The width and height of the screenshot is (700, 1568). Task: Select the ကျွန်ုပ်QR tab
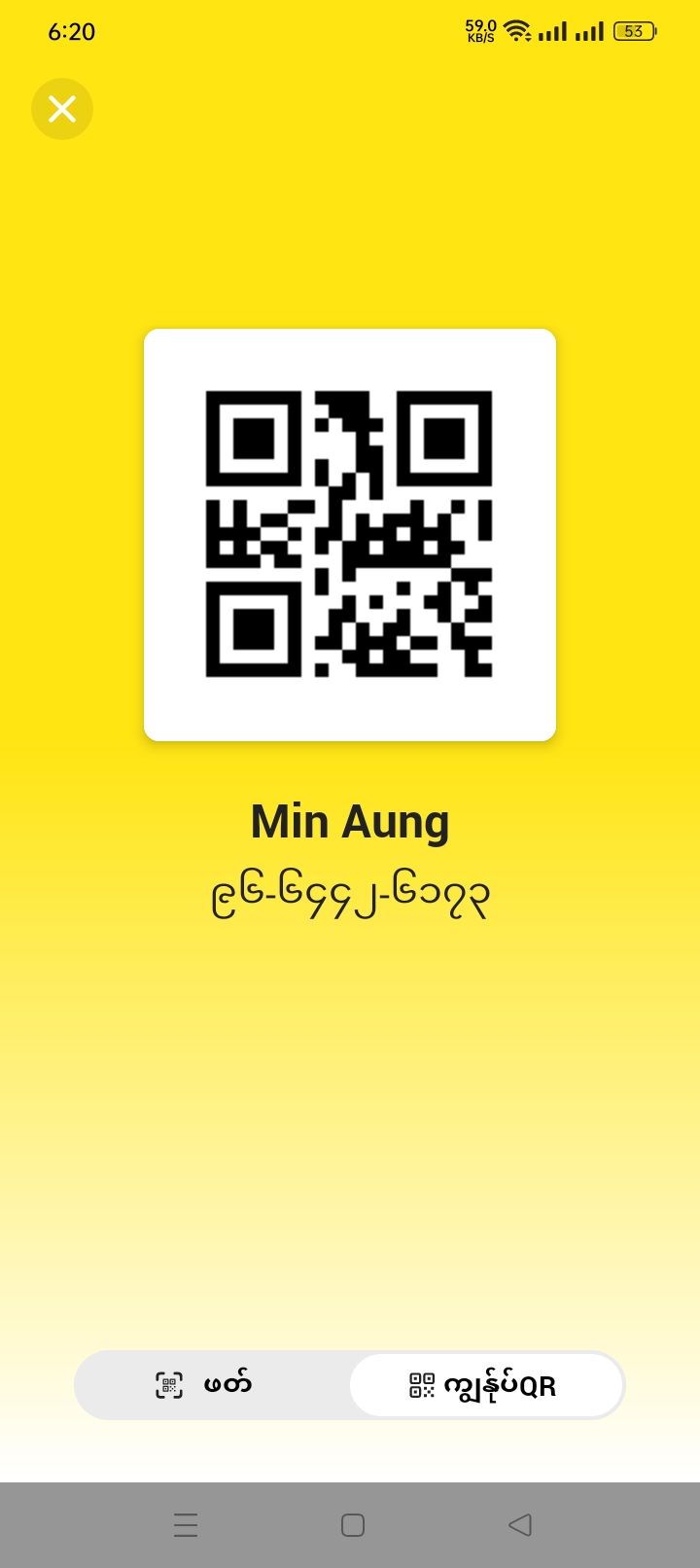485,1385
